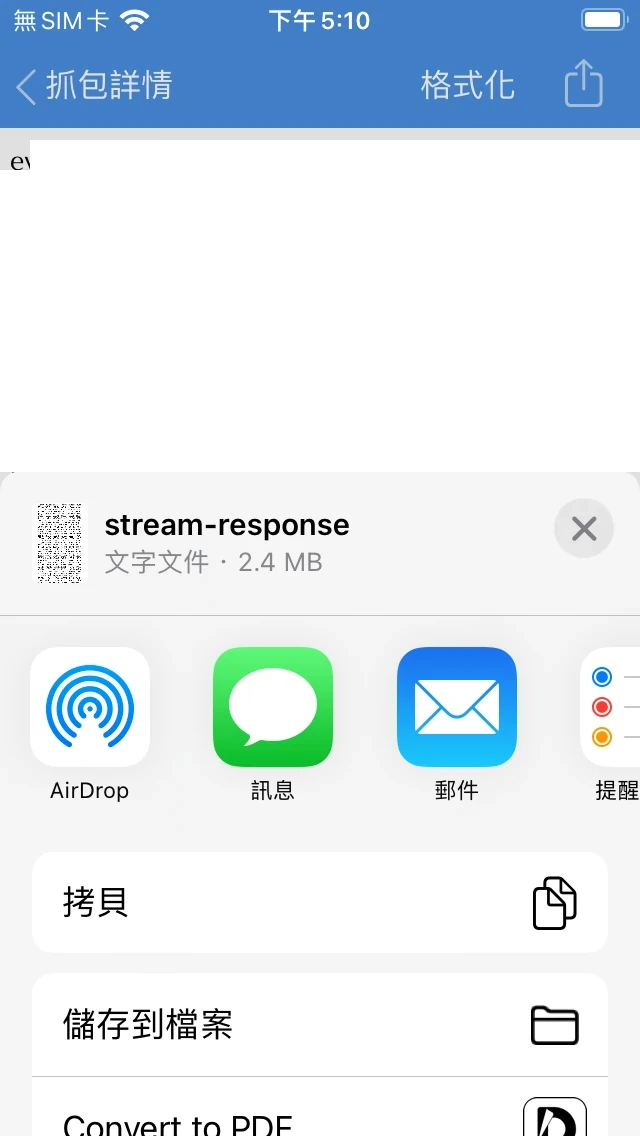Close the share sheet
640x1136 pixels.
pos(584,528)
